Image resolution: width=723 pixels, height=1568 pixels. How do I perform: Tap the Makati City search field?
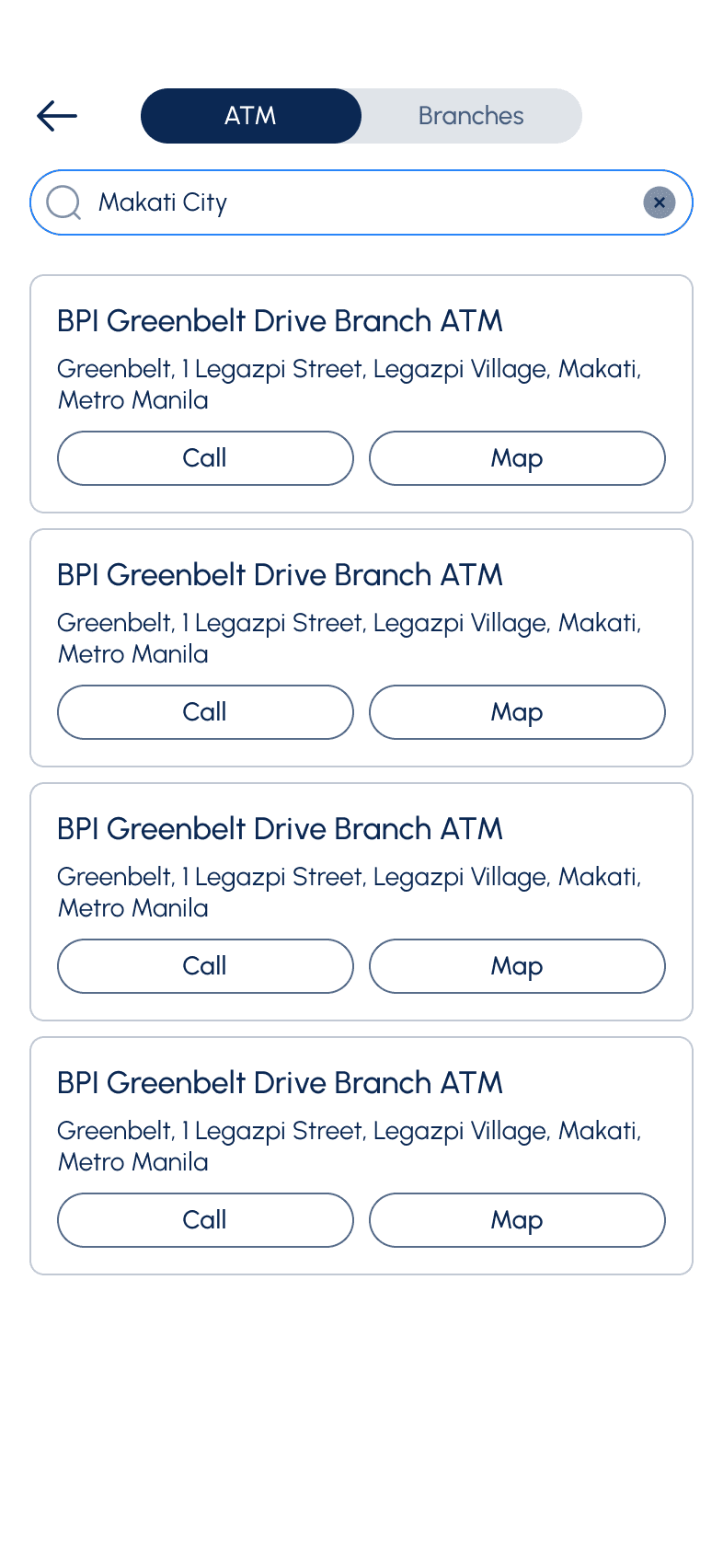tap(359, 202)
